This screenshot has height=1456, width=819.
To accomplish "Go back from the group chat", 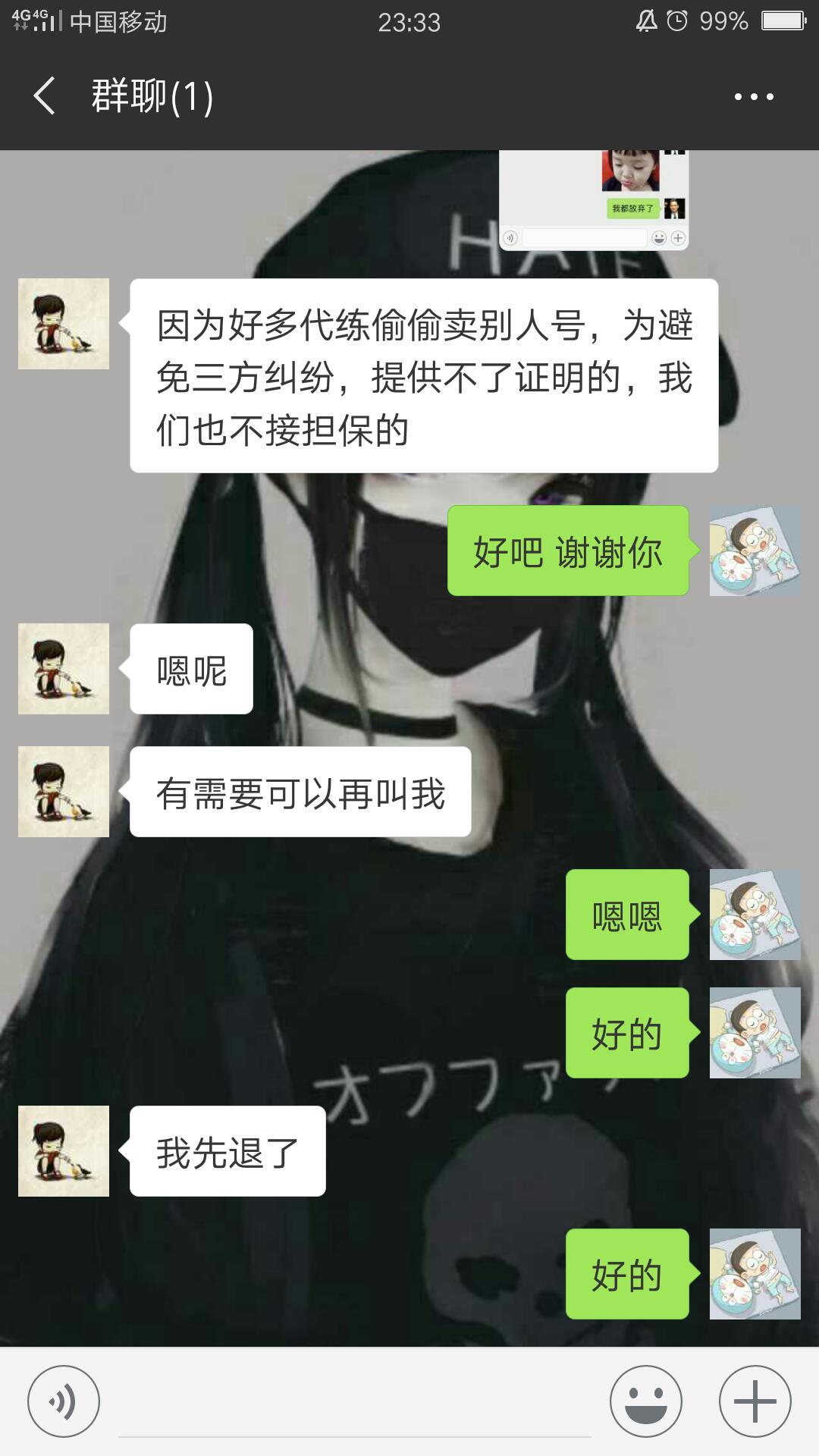I will click(x=45, y=96).
